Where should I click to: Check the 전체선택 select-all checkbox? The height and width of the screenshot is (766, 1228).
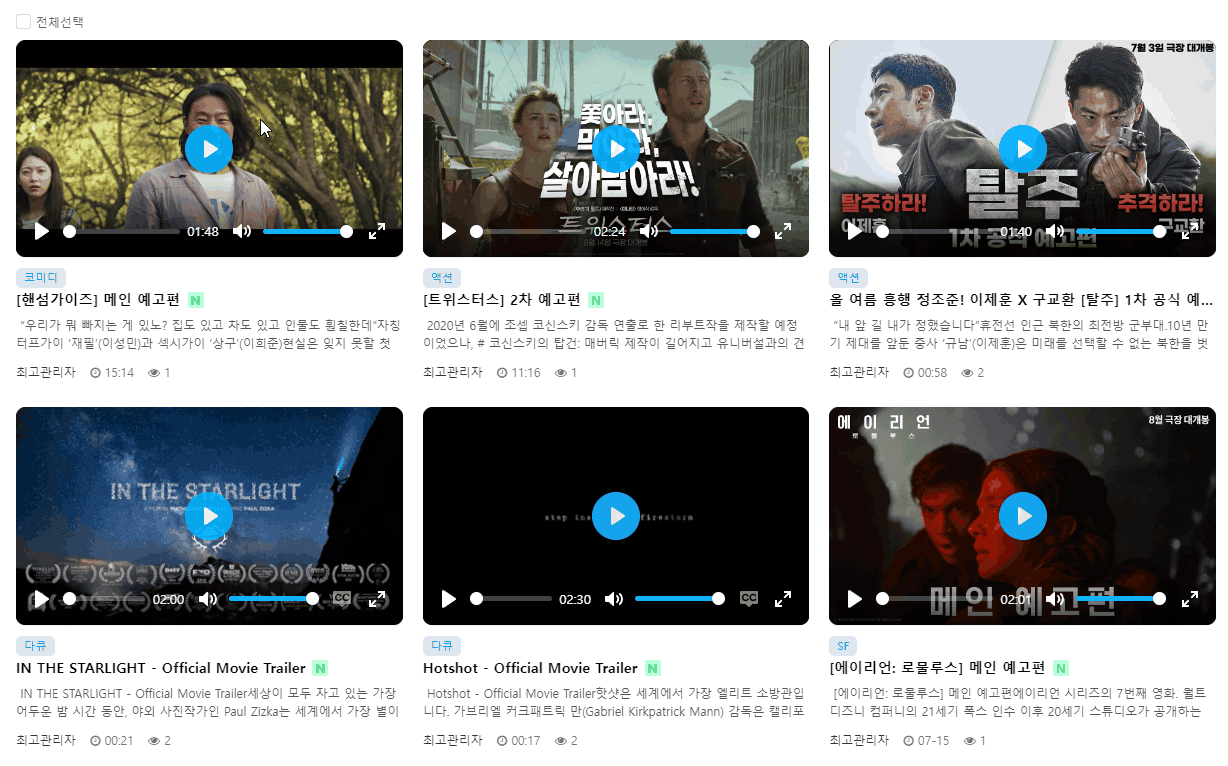tap(24, 21)
